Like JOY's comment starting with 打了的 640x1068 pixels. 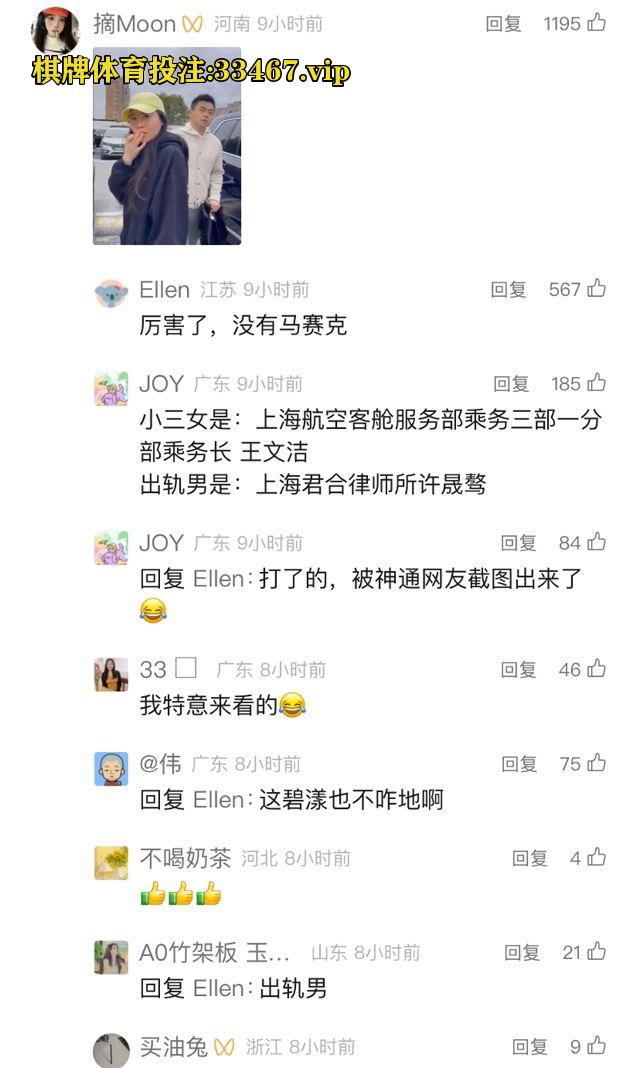[x=597, y=542]
